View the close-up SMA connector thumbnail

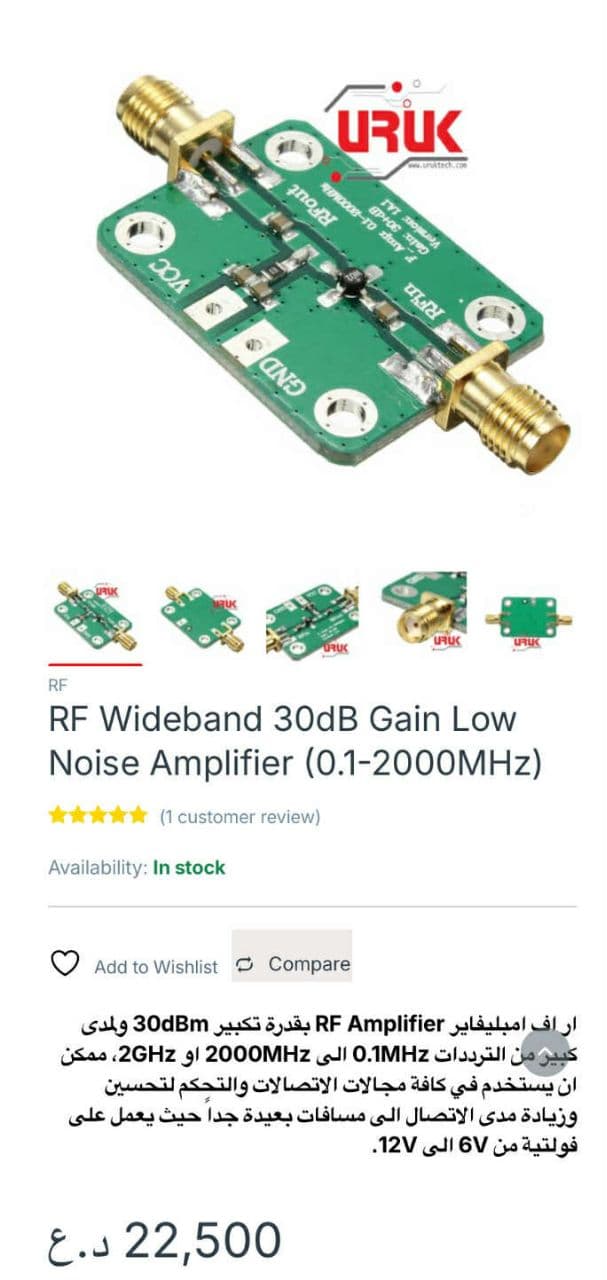click(x=424, y=612)
